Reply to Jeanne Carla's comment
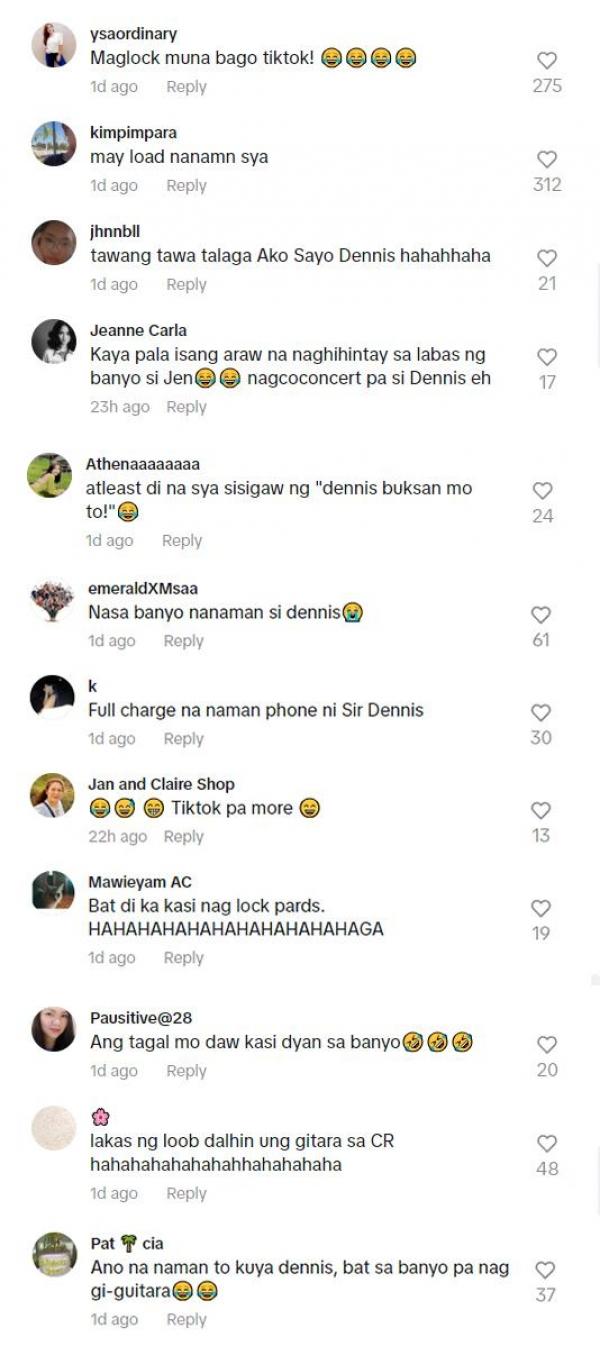Viewport: 600px width, 1346px height. (186, 407)
